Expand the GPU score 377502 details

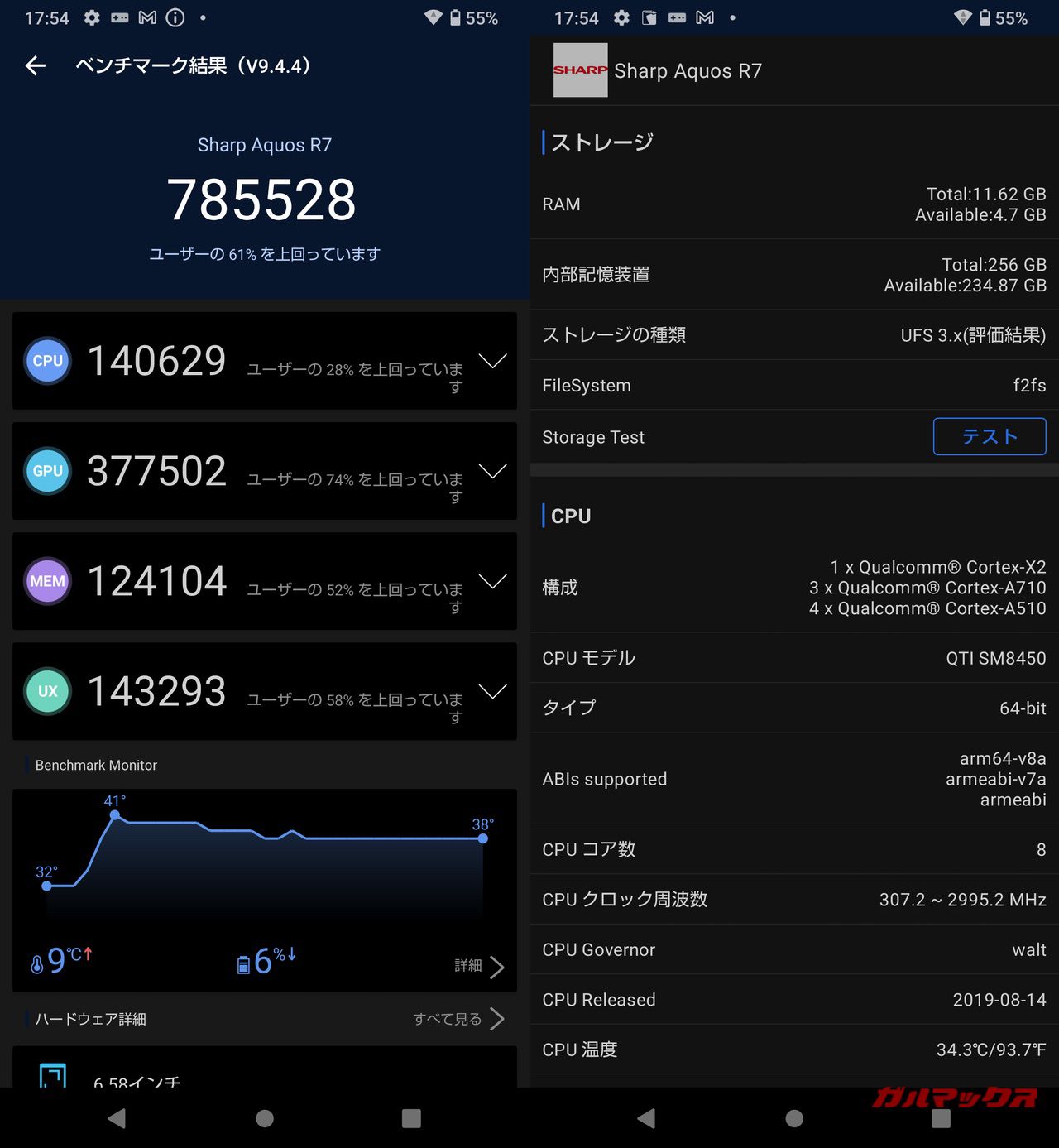[492, 472]
